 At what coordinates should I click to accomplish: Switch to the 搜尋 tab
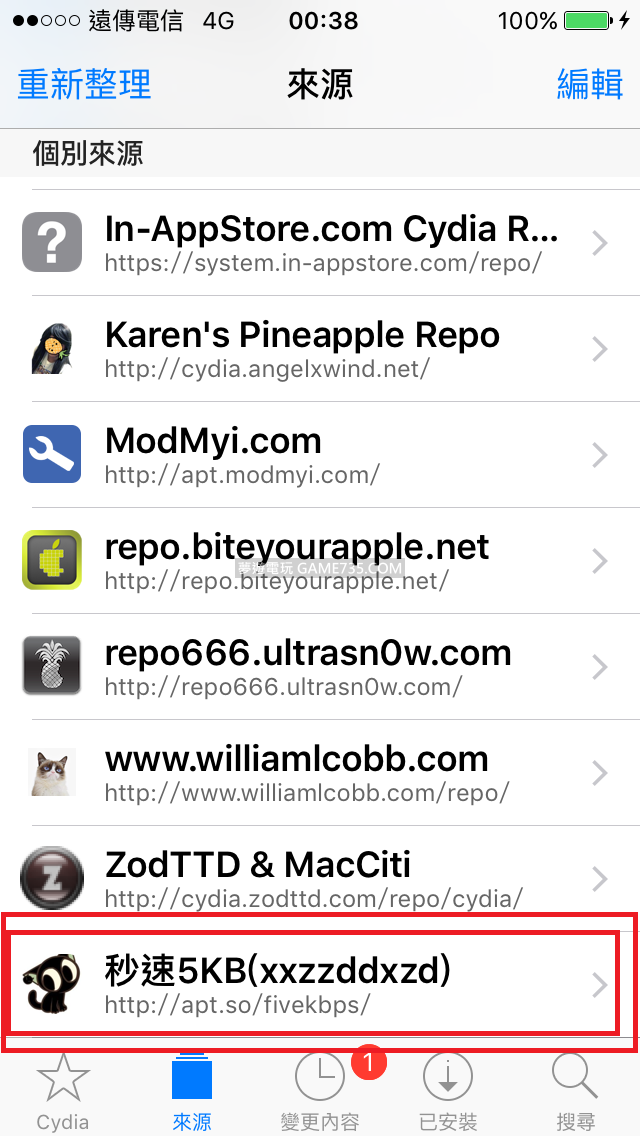pos(576,1092)
